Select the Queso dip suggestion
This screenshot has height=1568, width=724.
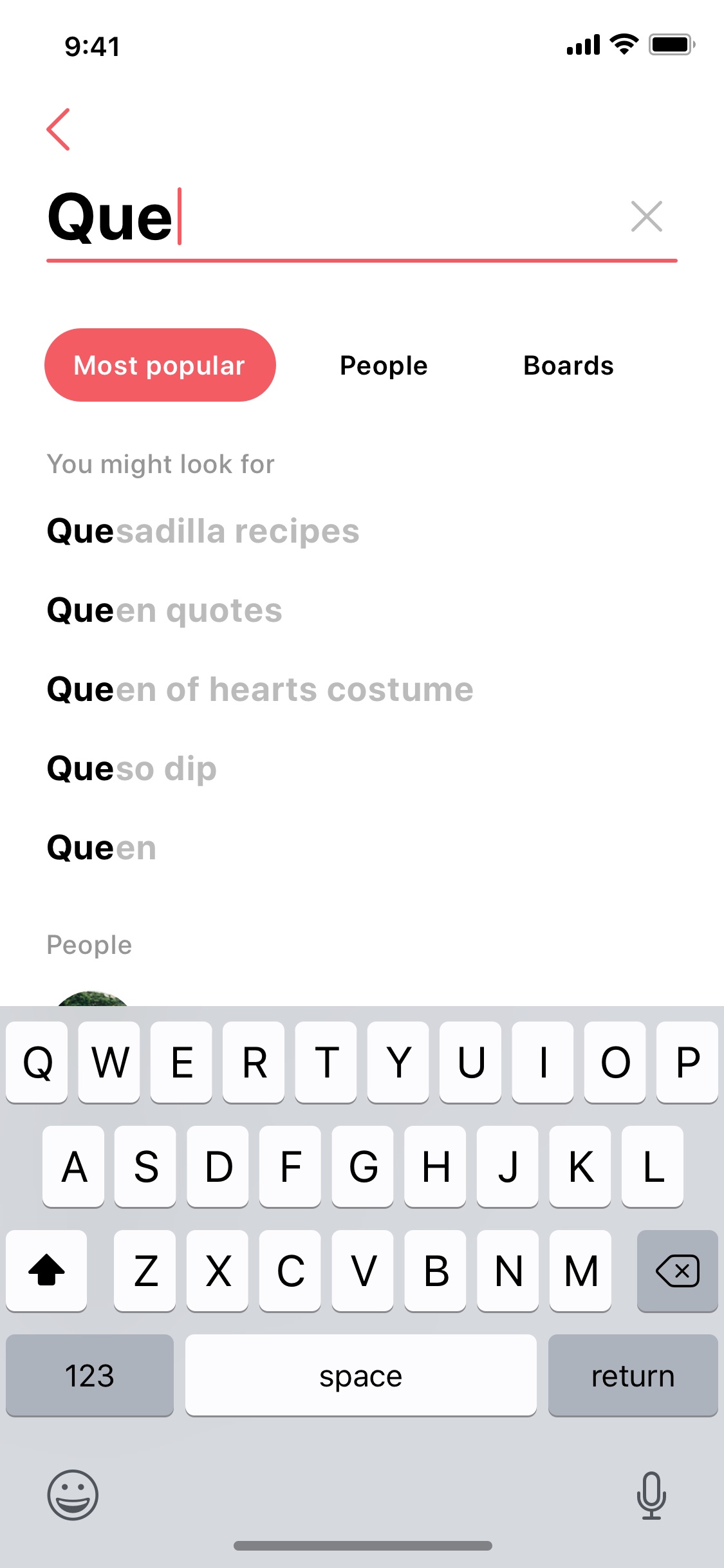132,769
